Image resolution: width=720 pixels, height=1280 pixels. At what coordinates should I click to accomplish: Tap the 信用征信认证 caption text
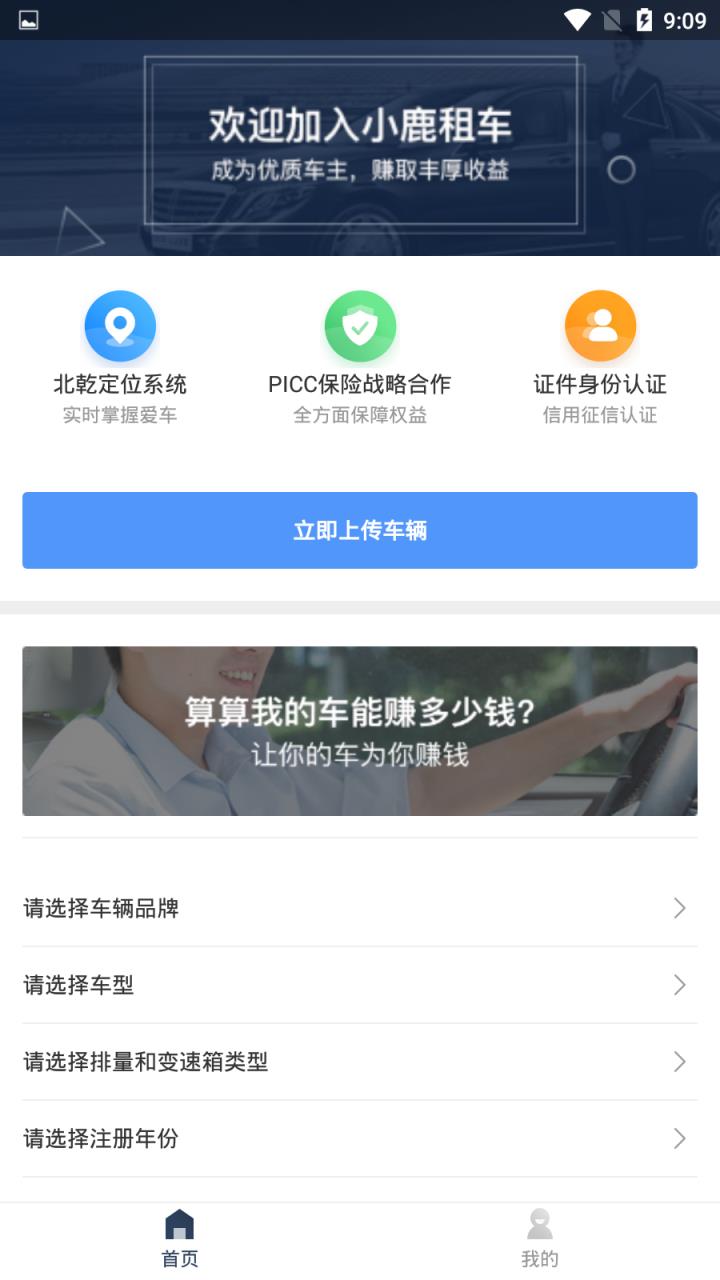[600, 414]
